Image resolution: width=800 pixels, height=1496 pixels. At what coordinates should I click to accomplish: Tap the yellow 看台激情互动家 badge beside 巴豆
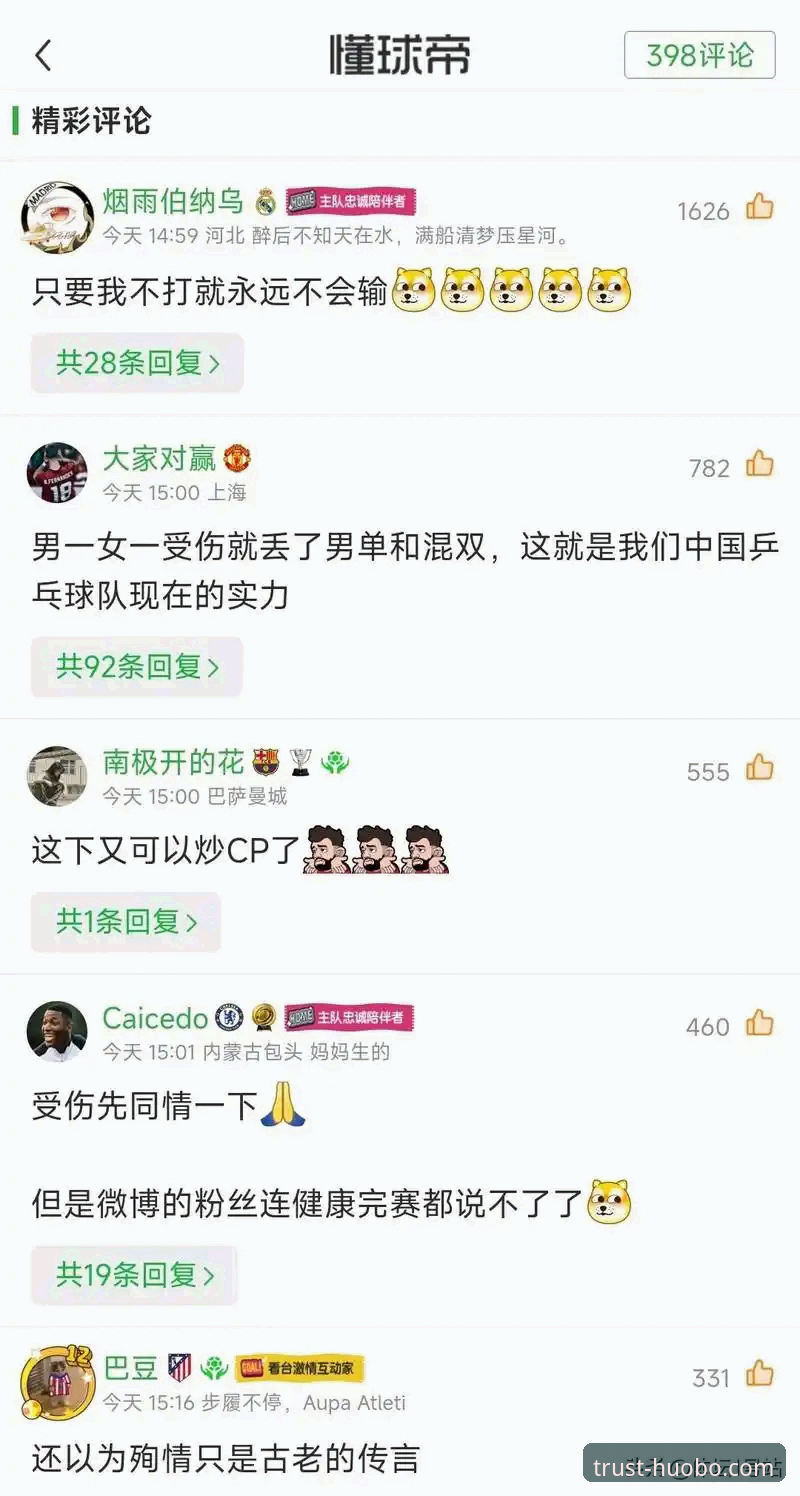click(302, 1369)
